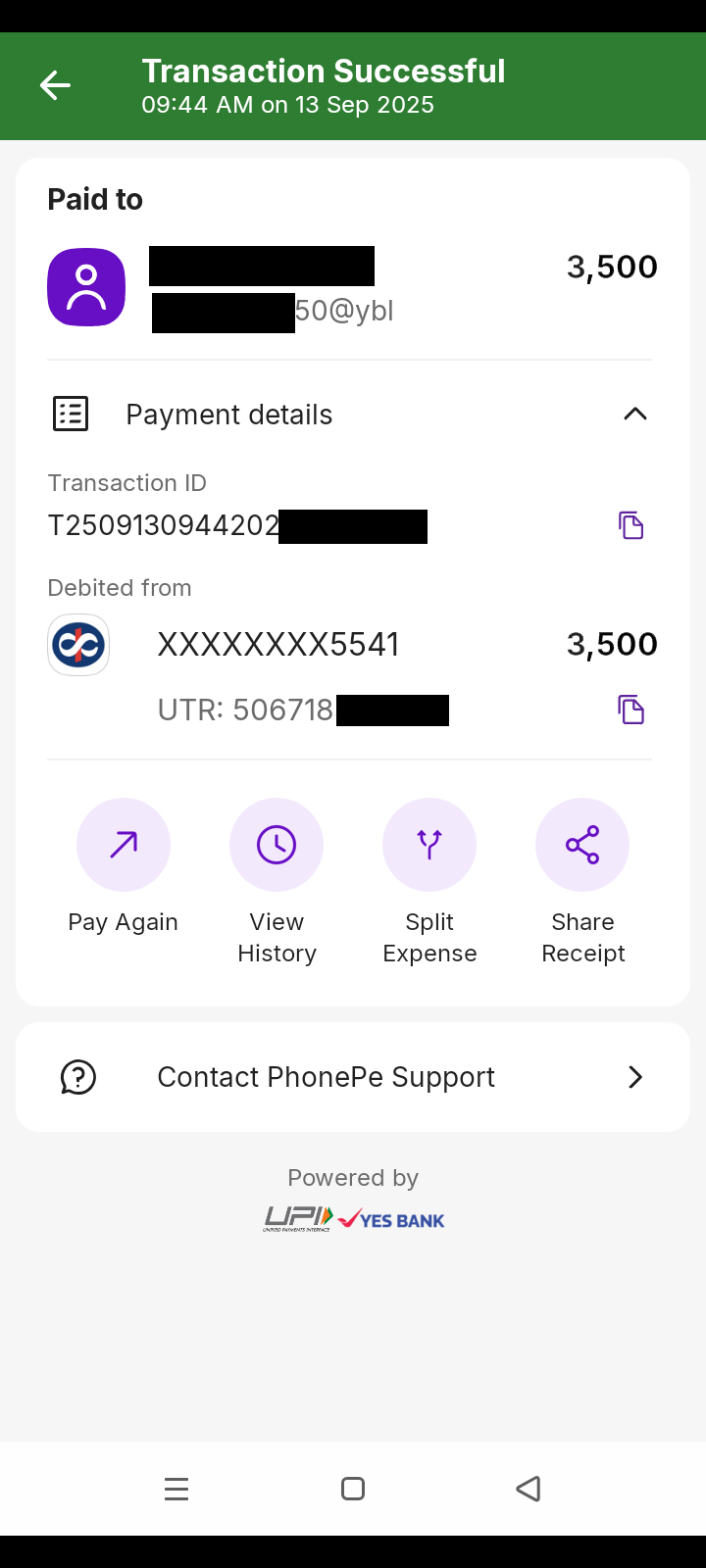Collapse the Payment details section
Image resolution: width=706 pixels, height=1568 pixels.
(634, 415)
